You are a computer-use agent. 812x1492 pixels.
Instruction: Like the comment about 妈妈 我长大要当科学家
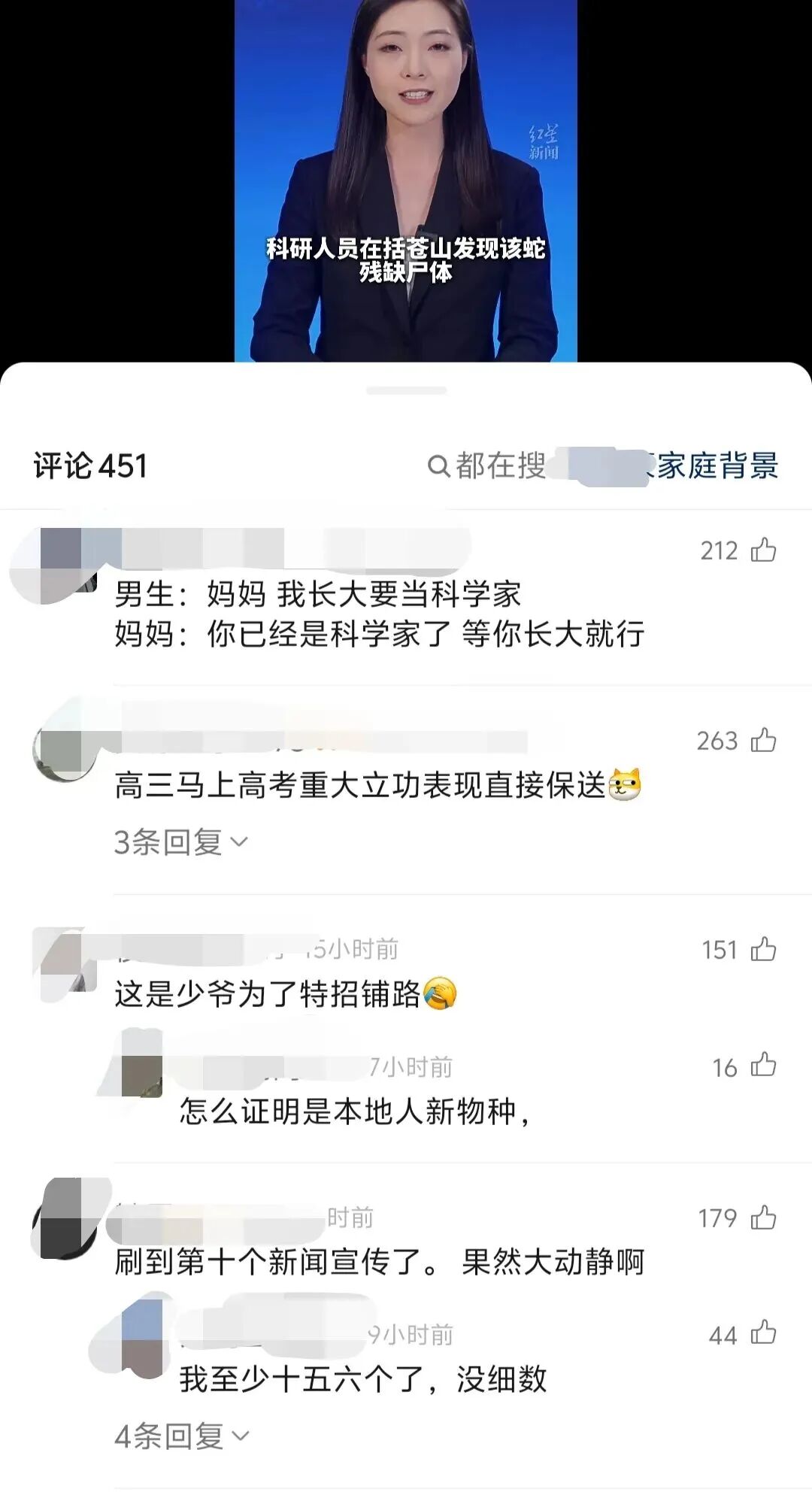[x=763, y=550]
